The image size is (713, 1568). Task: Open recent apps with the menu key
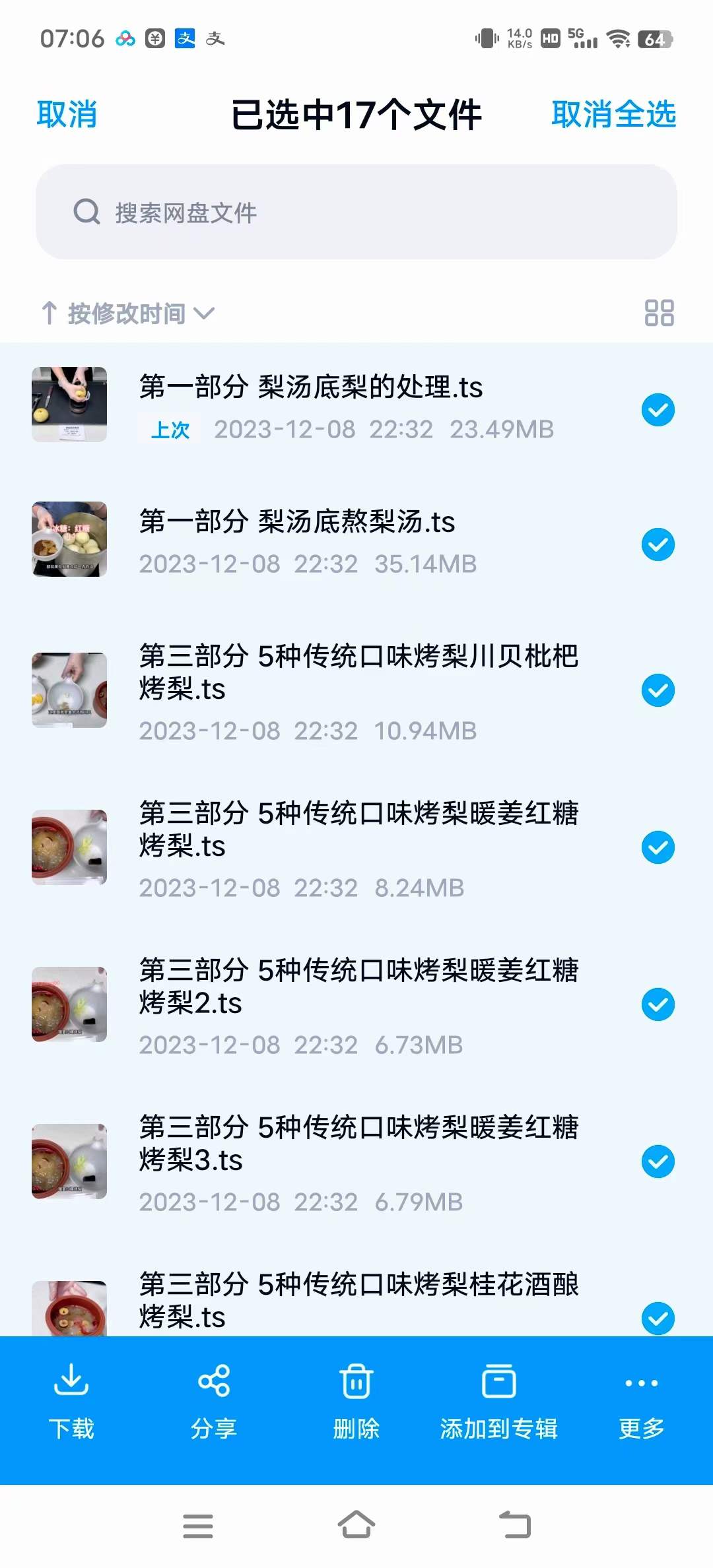(x=198, y=1526)
